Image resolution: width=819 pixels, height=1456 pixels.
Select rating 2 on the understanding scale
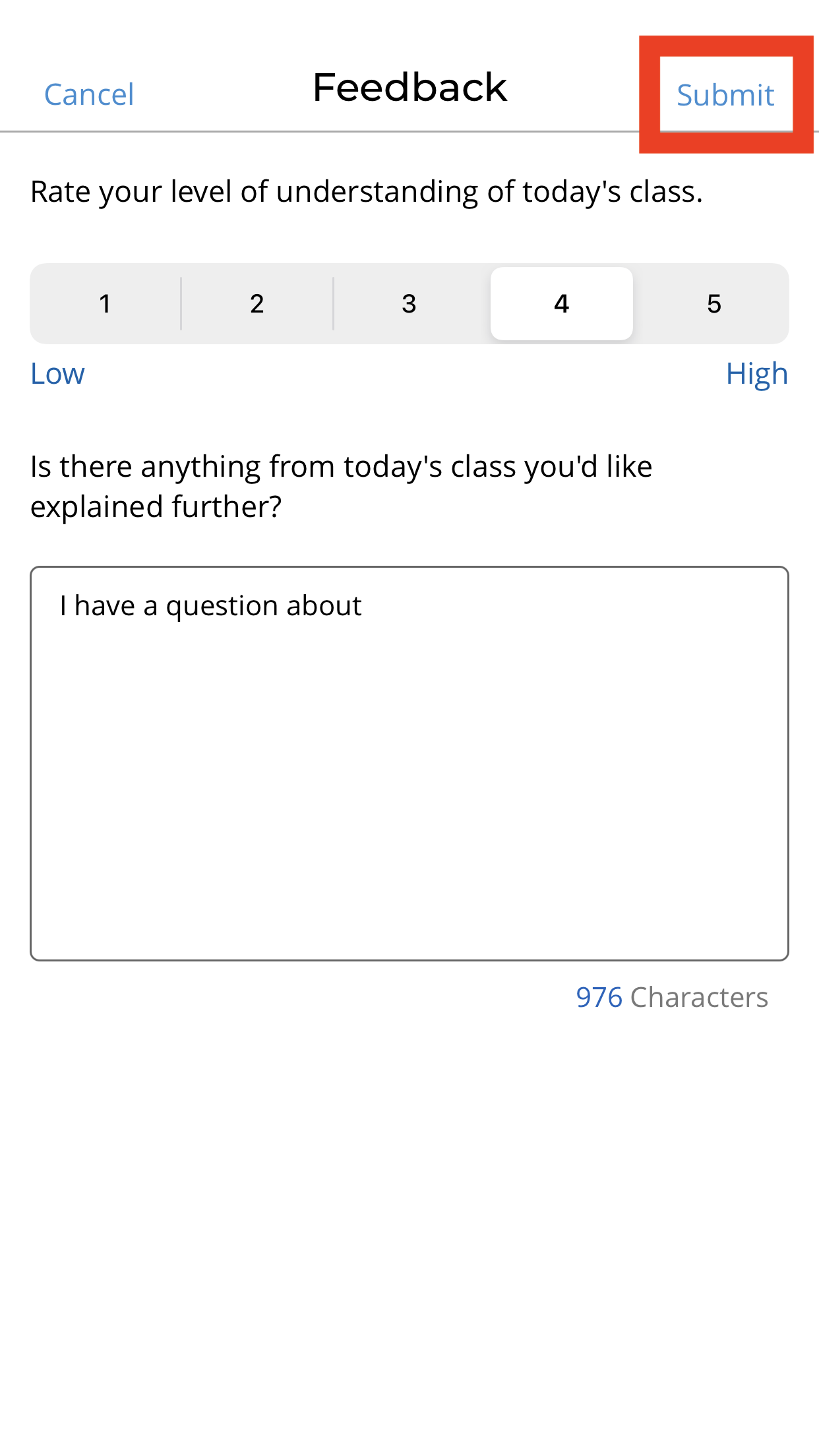tap(257, 303)
